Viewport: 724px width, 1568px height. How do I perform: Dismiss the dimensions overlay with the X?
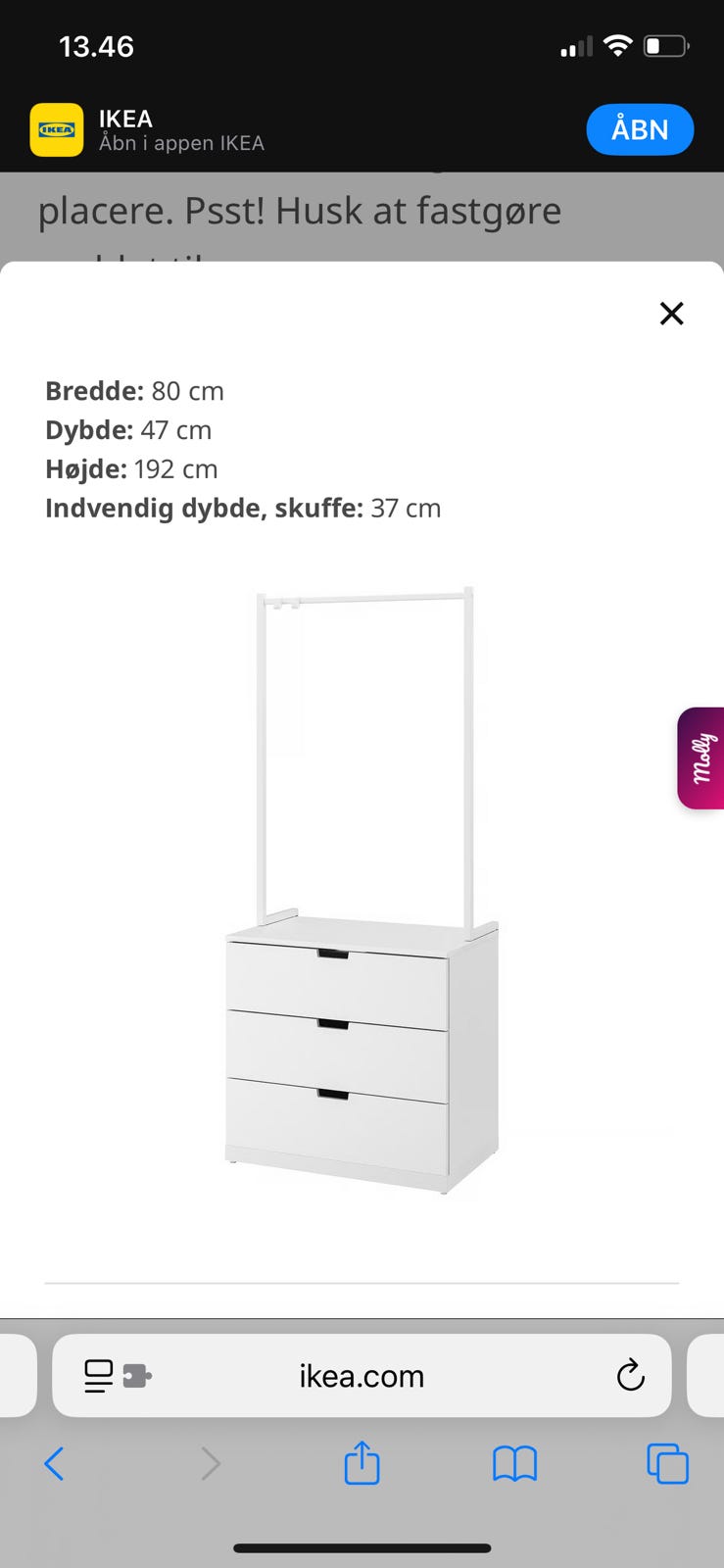[x=671, y=313]
